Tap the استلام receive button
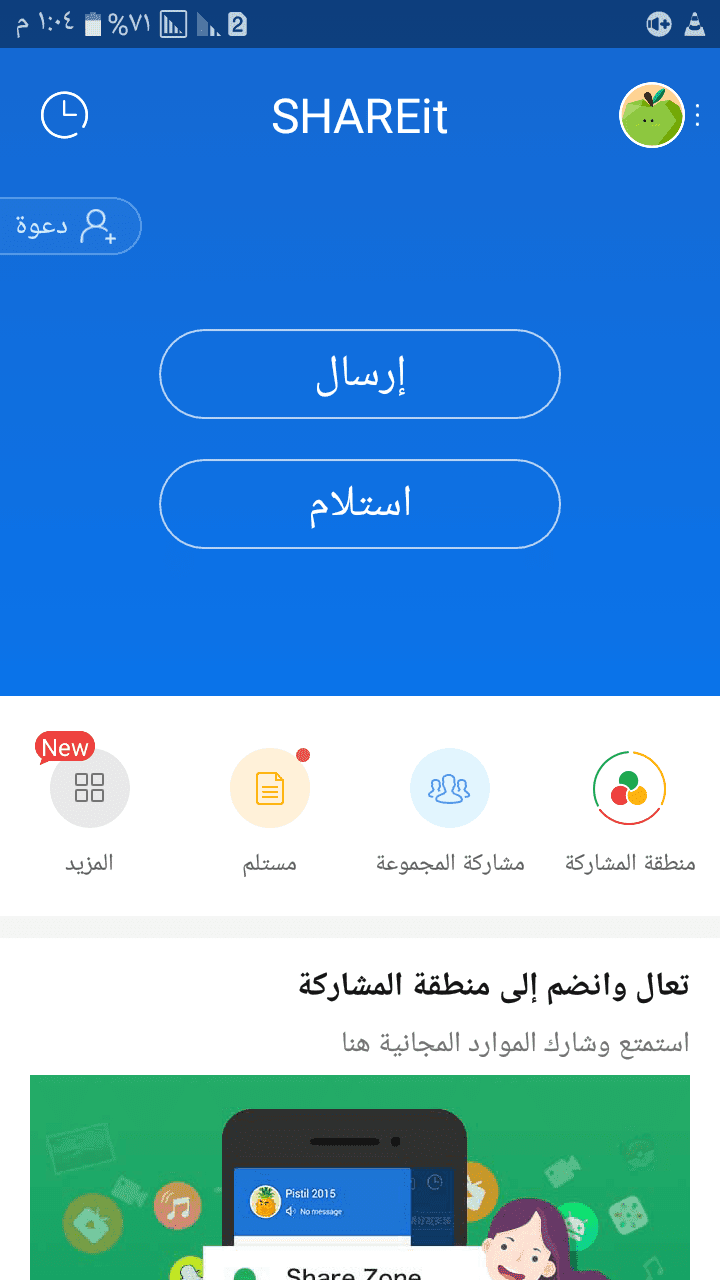The height and width of the screenshot is (1280, 720). click(x=360, y=504)
